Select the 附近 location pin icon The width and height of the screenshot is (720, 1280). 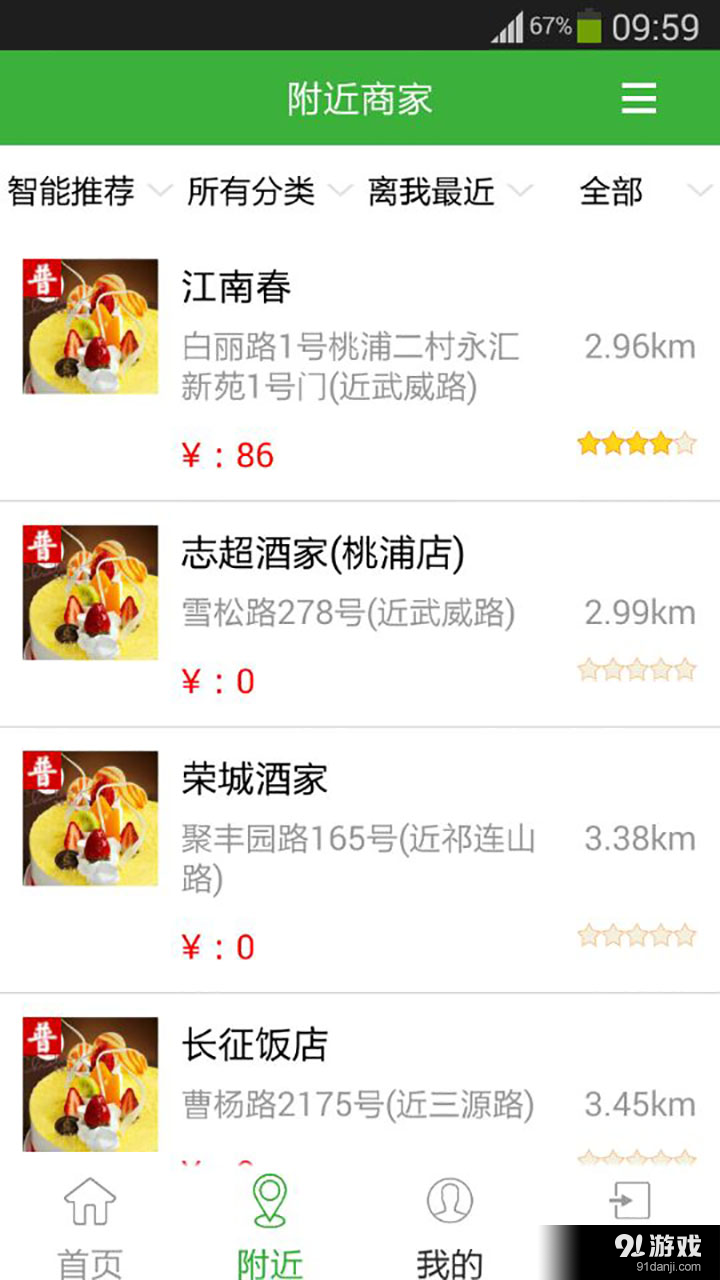[x=270, y=1200]
